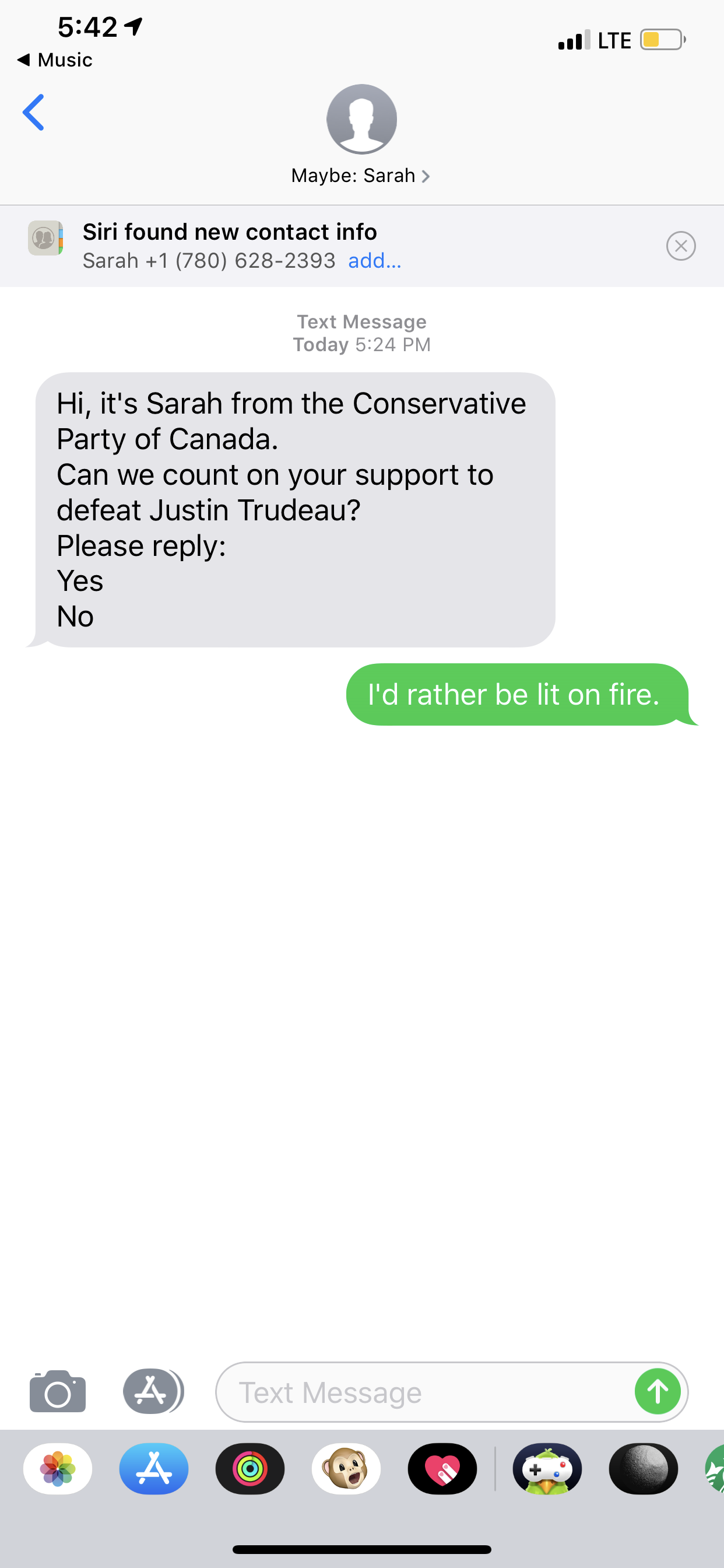Viewport: 724px width, 1568px height.
Task: Open the game controller bird app
Action: click(547, 1469)
